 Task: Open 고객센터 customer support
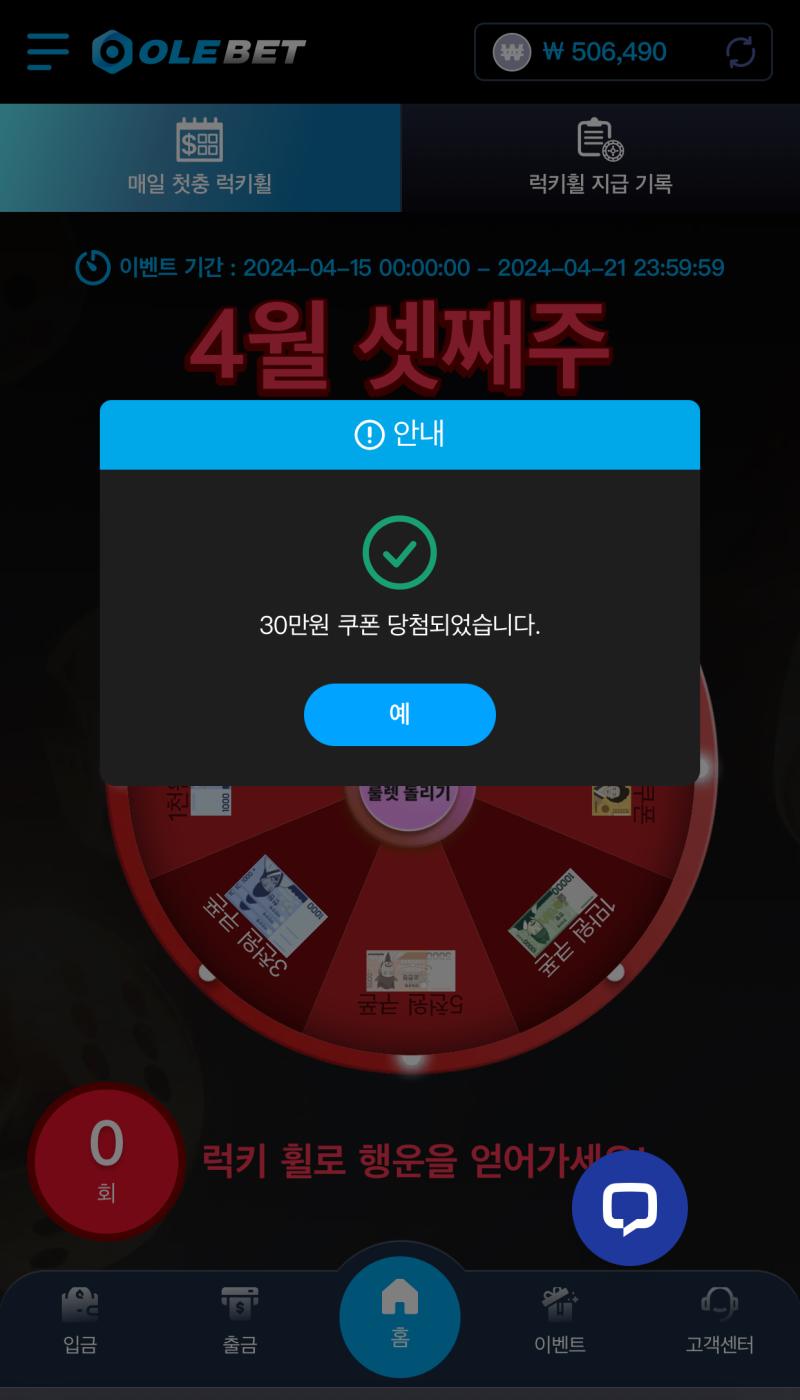[x=719, y=1322]
